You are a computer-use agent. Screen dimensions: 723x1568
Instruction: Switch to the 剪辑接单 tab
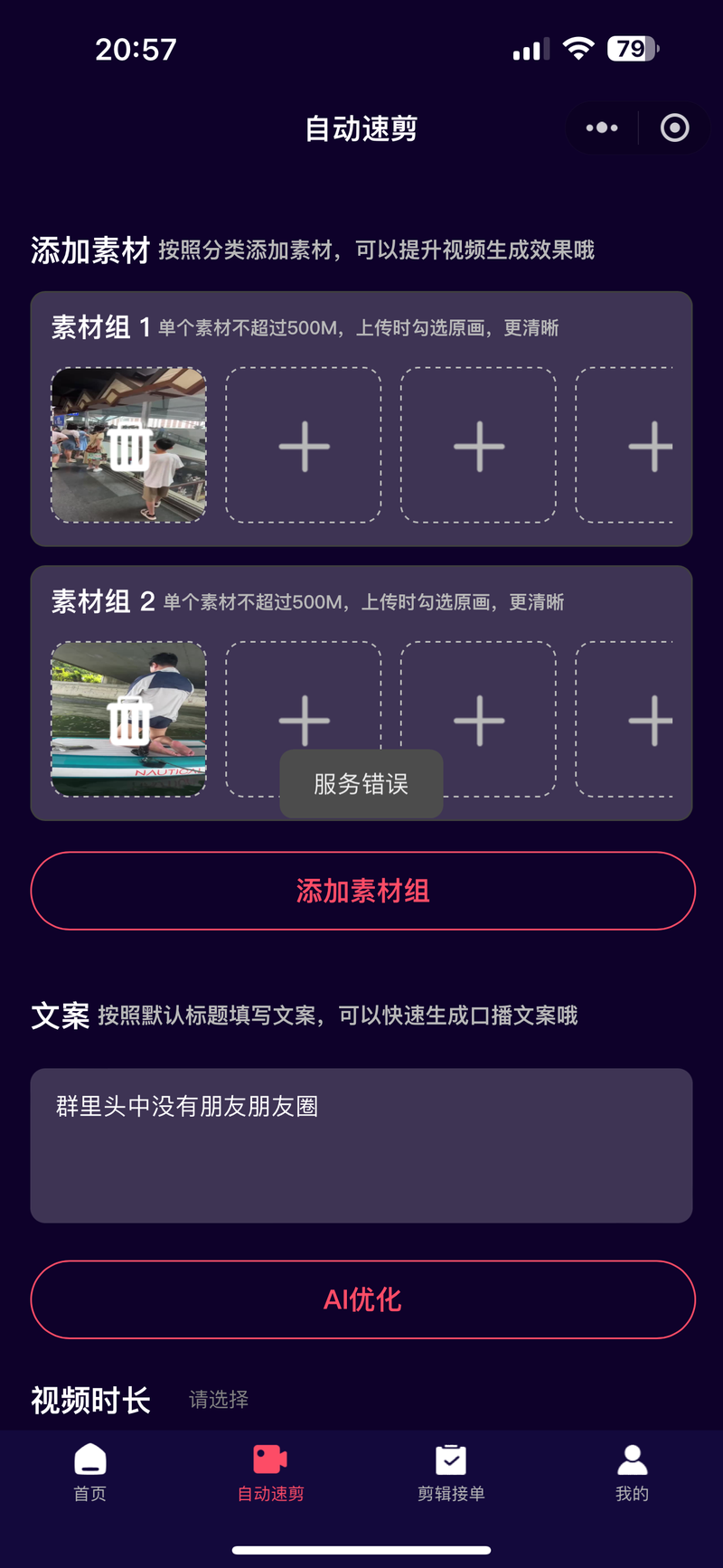coord(451,1473)
